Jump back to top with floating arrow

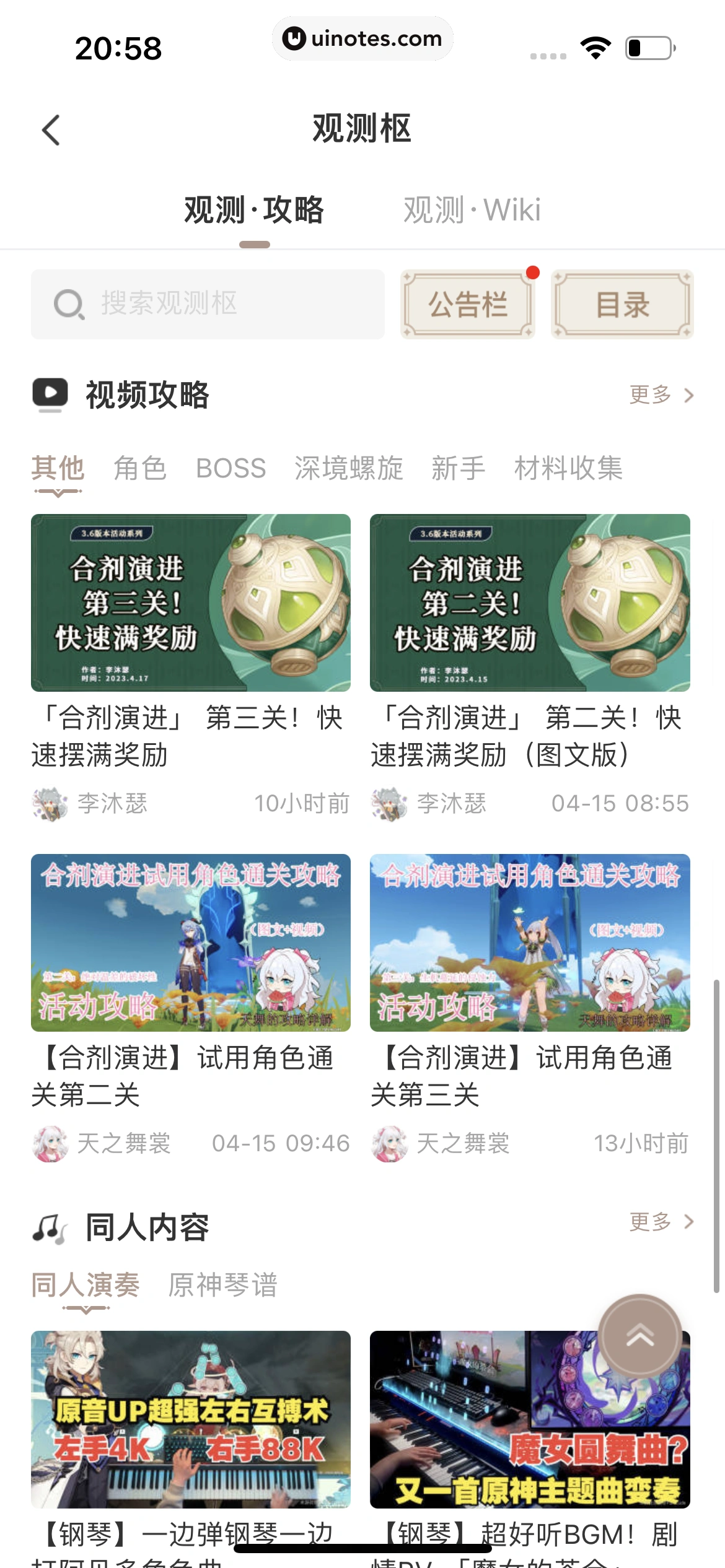tap(640, 1337)
